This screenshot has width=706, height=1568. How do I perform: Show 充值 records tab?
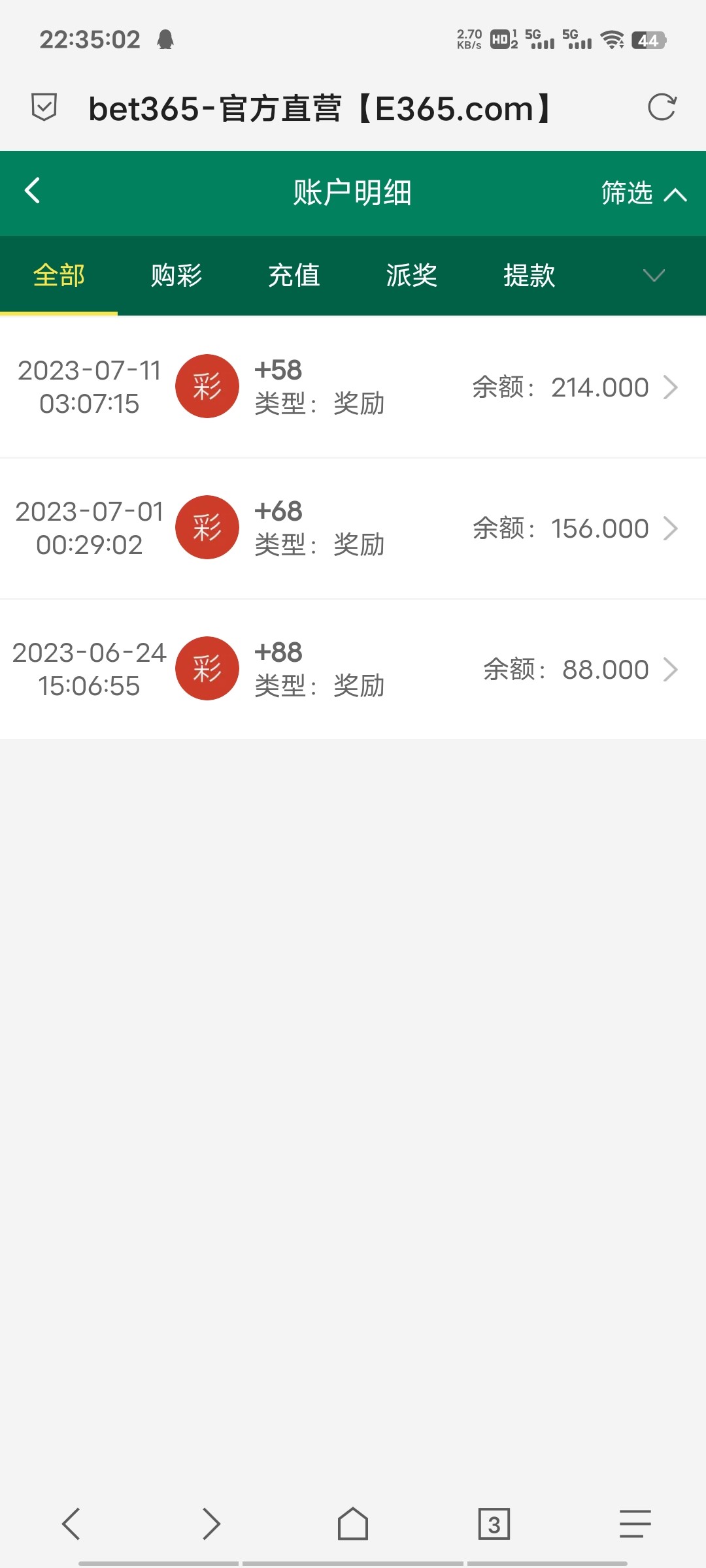294,276
